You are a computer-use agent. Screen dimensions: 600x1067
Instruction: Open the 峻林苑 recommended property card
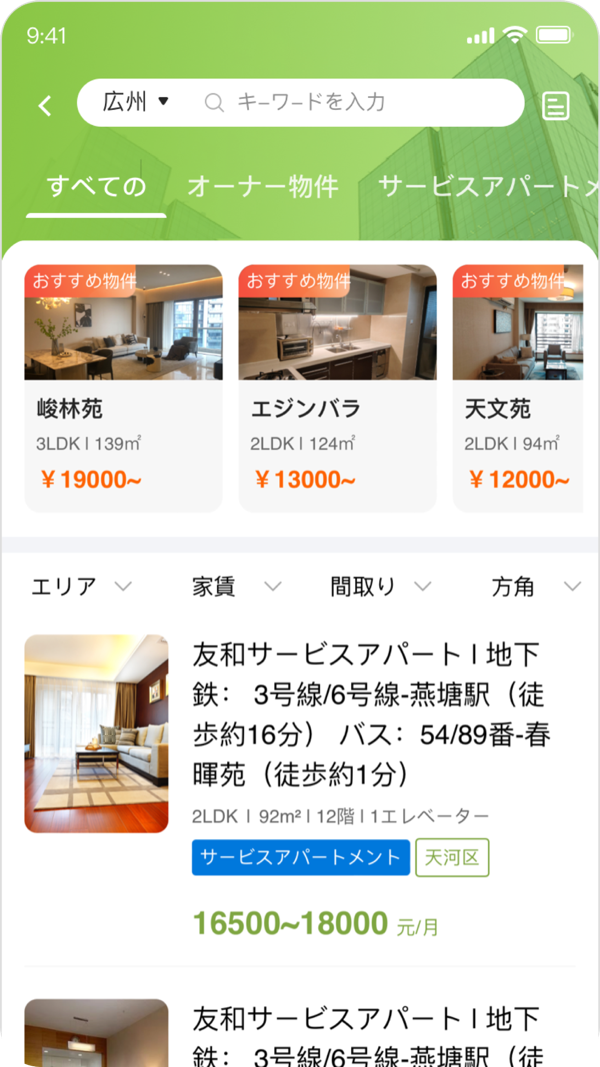(x=123, y=388)
